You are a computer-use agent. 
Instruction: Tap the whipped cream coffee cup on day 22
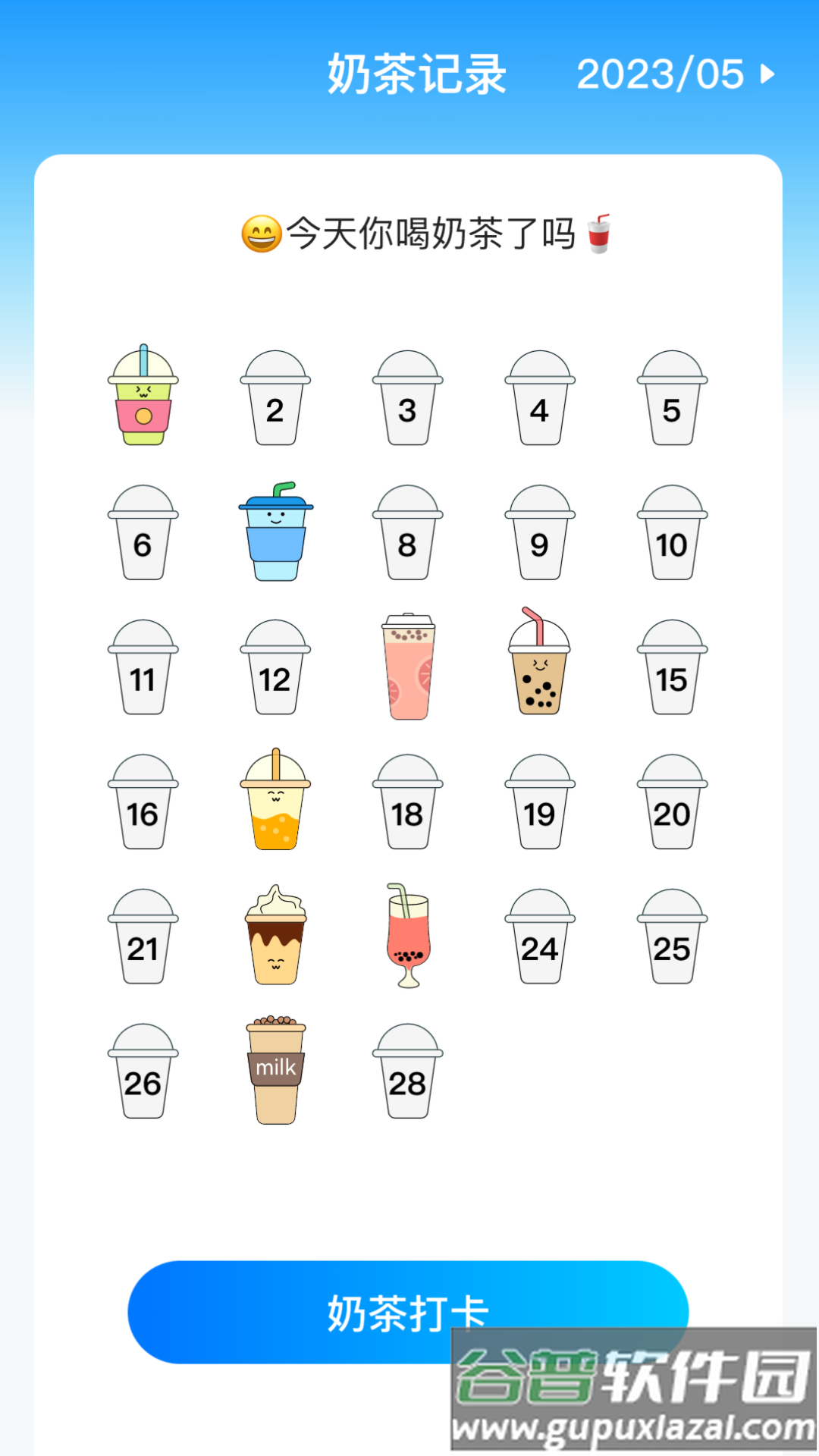coord(275,937)
